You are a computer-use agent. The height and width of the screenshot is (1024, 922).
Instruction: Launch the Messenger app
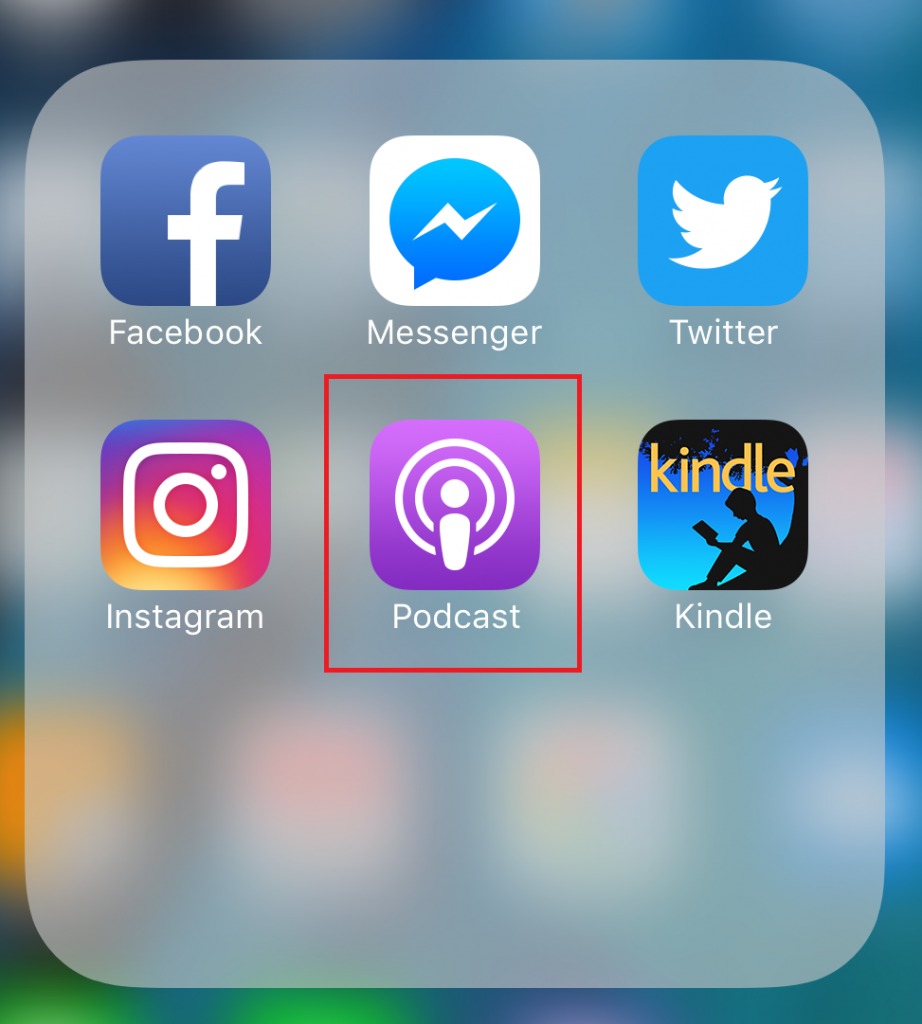click(x=454, y=221)
